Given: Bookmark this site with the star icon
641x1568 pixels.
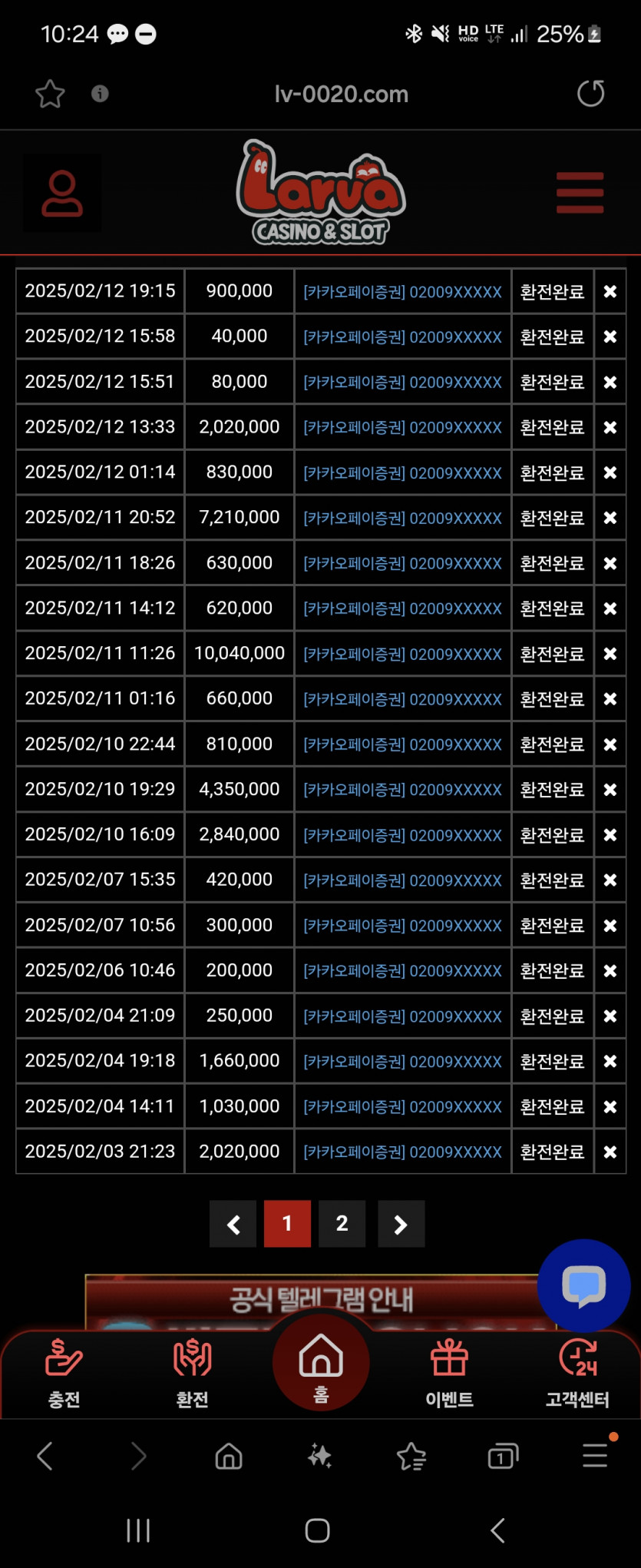Looking at the screenshot, I should (50, 94).
